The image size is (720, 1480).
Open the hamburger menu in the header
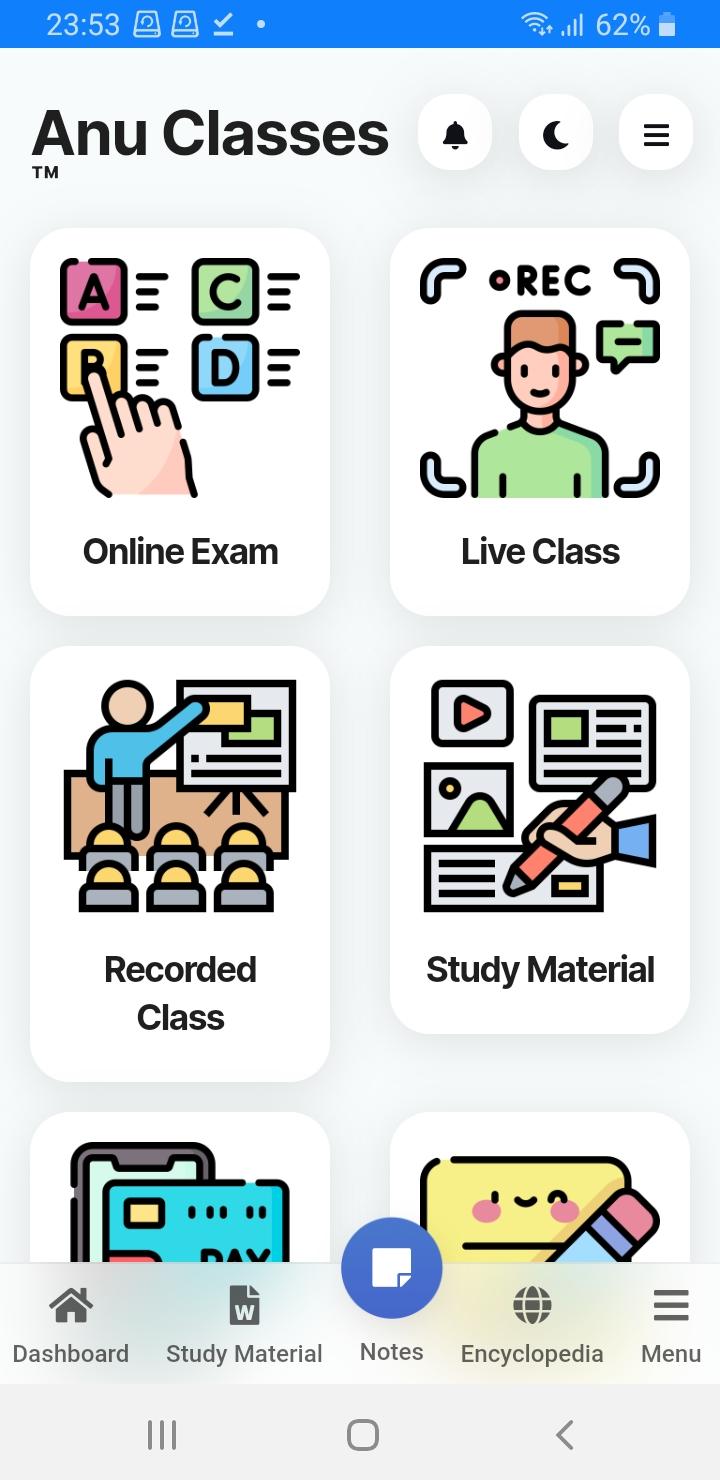click(x=656, y=133)
